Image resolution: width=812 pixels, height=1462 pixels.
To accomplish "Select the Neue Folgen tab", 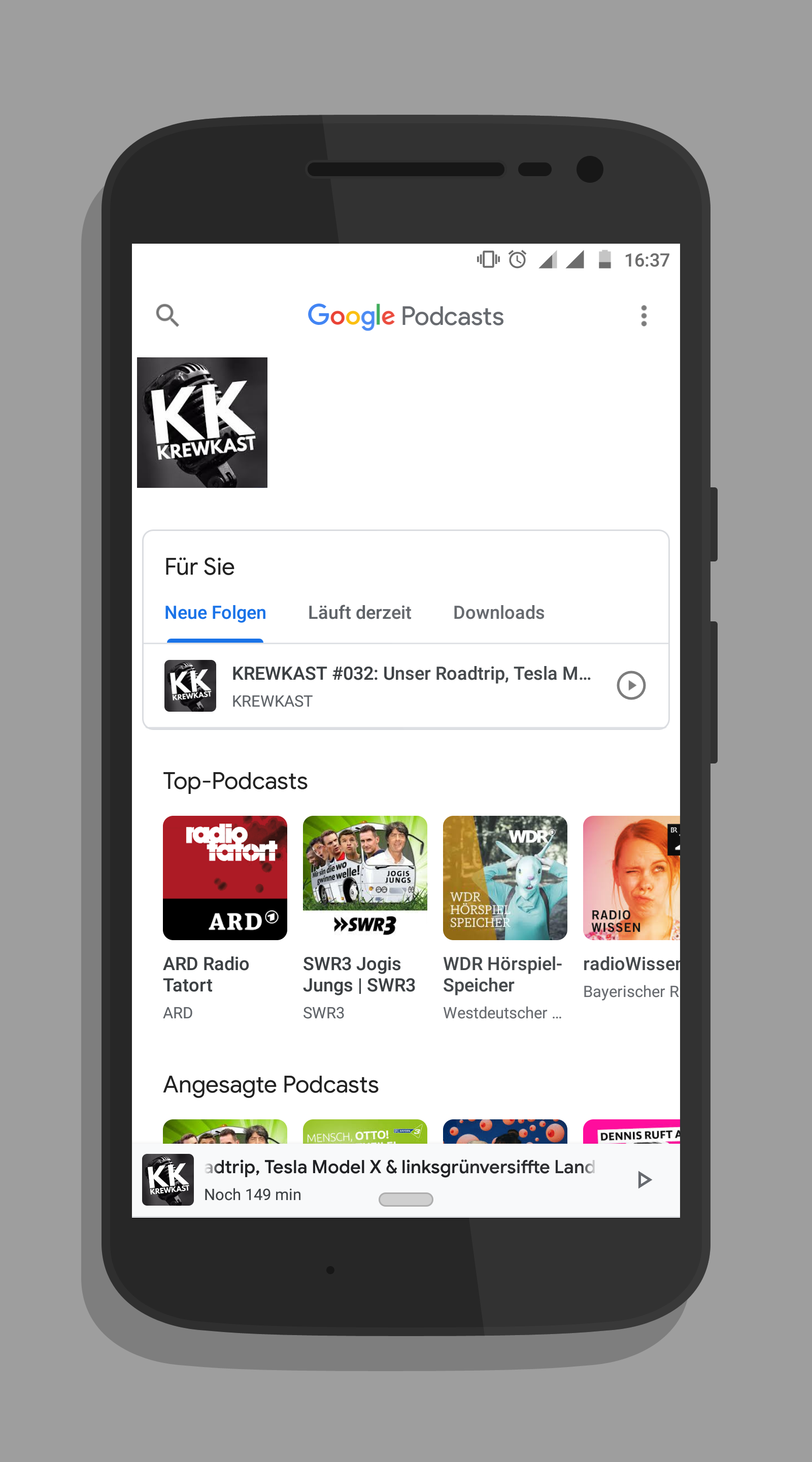I will point(215,612).
